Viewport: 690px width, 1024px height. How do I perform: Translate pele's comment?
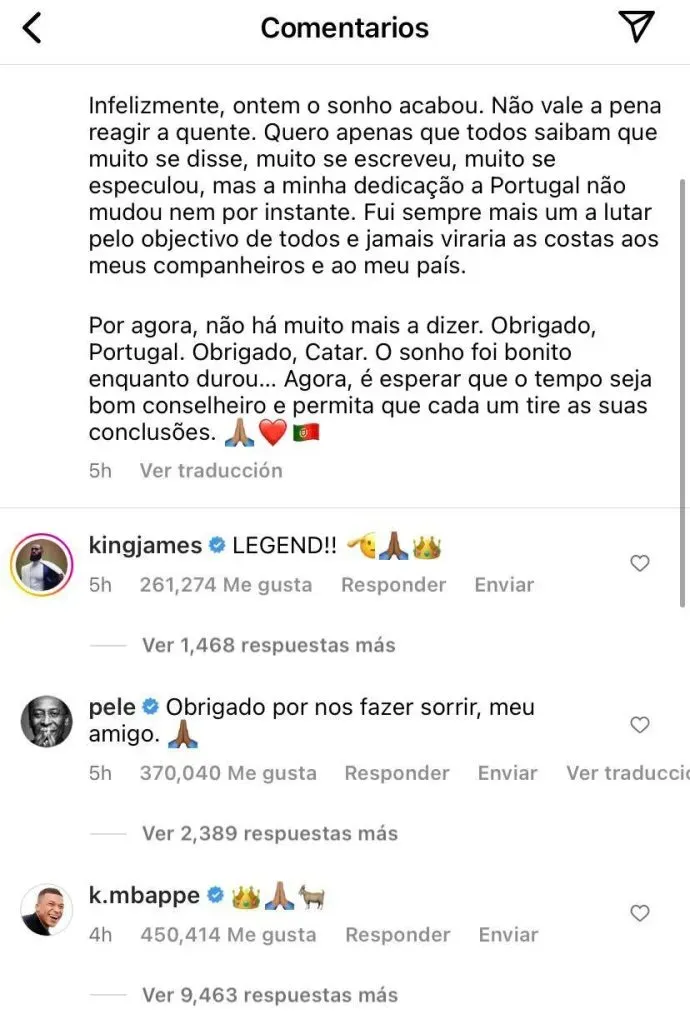click(627, 773)
